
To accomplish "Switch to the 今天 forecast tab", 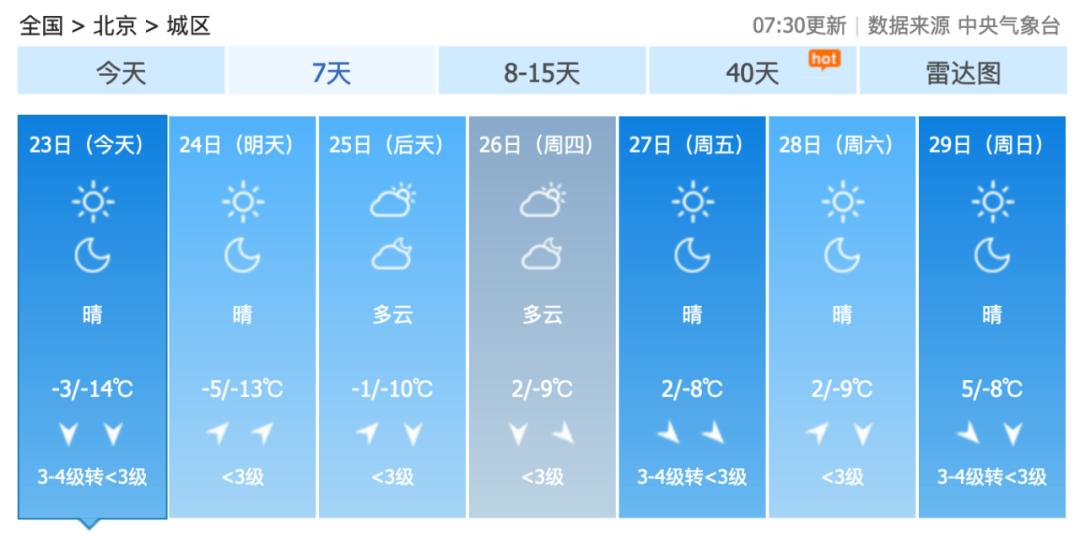I will [x=121, y=71].
